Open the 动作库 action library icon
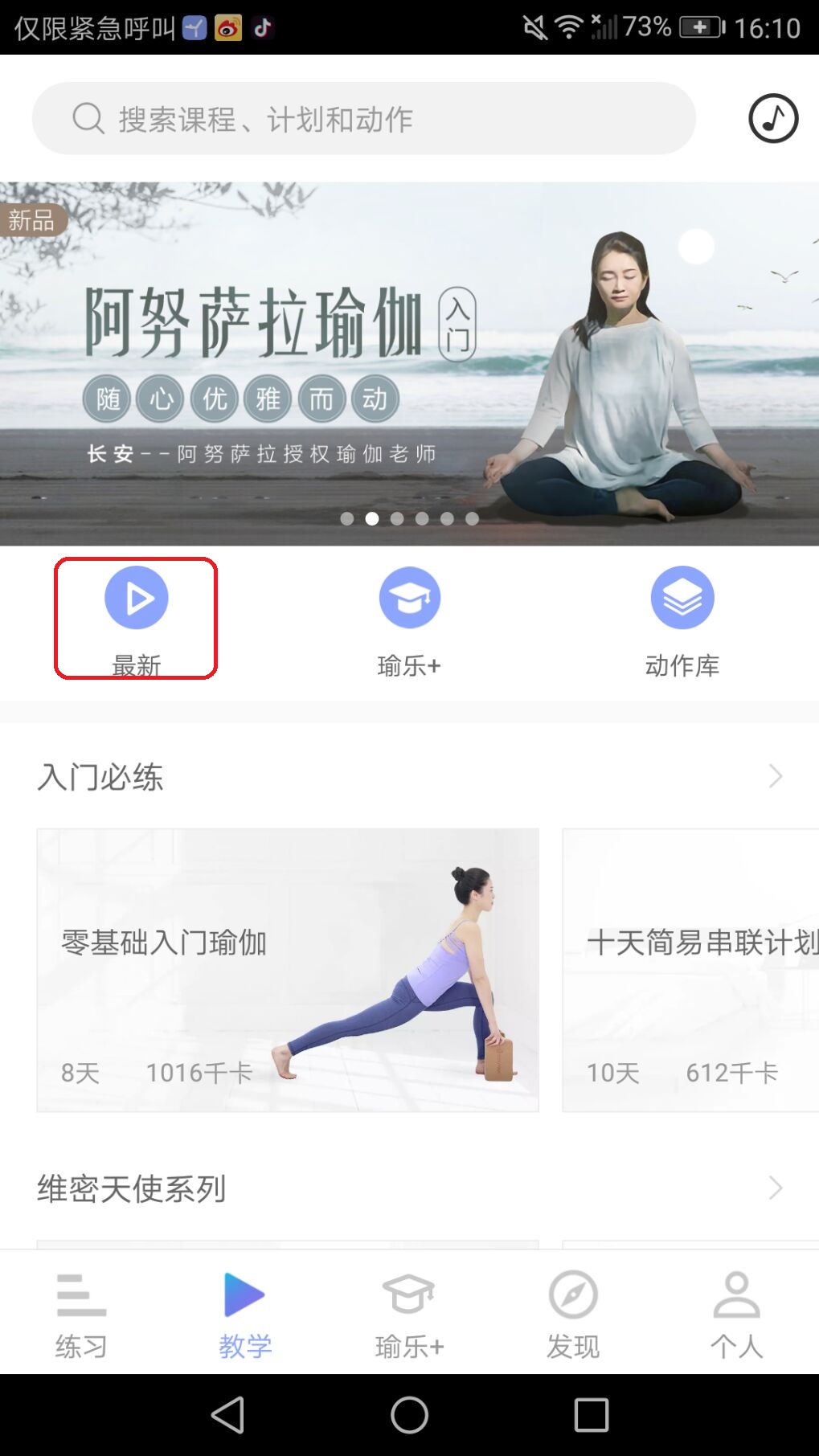Screen dimensions: 819x1456 [x=682, y=597]
